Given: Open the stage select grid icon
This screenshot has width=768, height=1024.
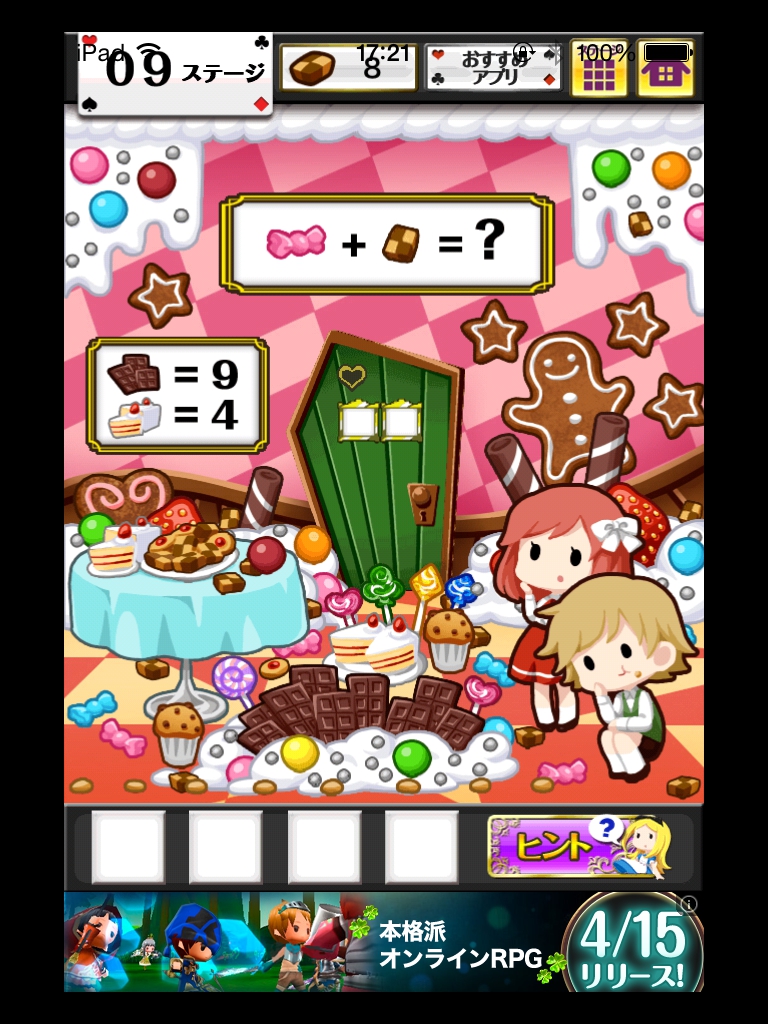Looking at the screenshot, I should [599, 68].
